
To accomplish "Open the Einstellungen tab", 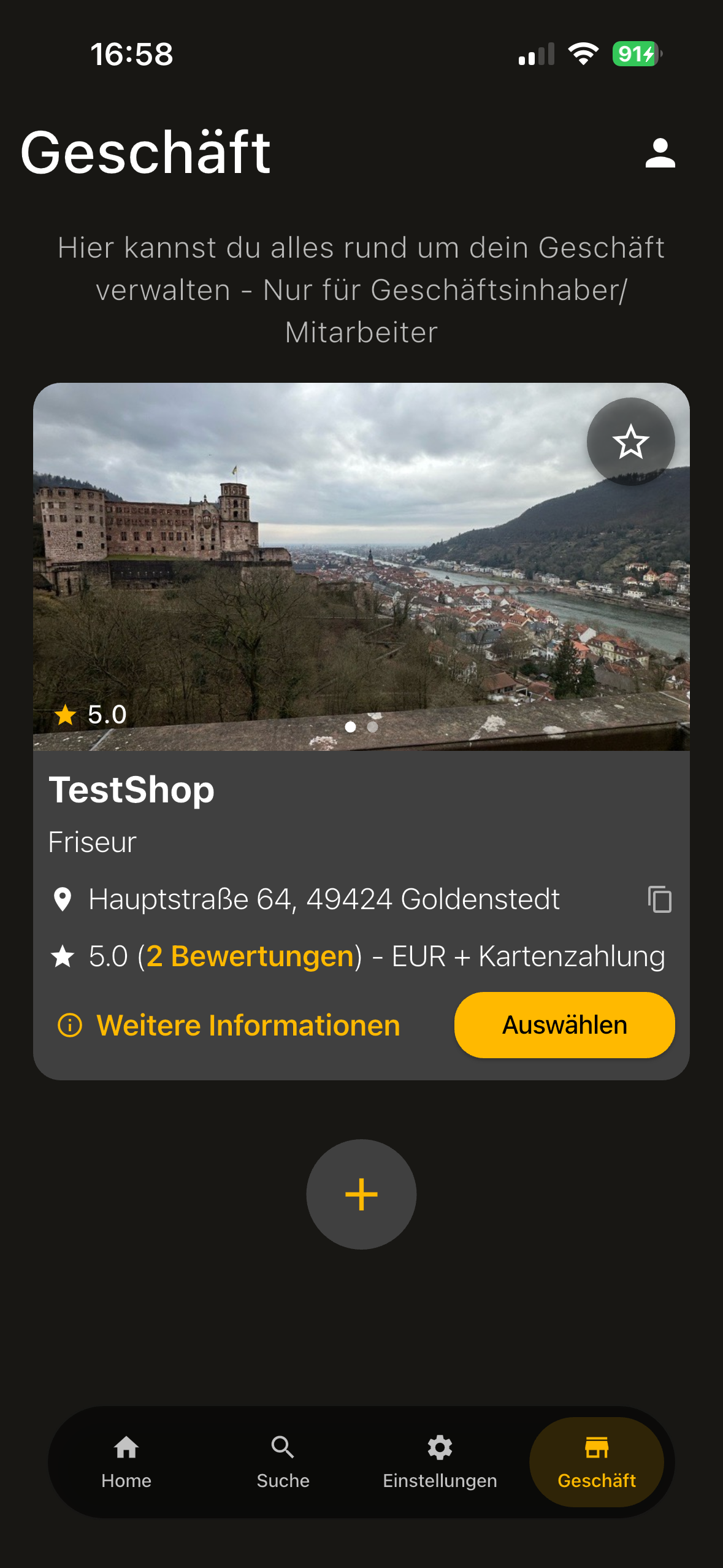I will click(x=440, y=1462).
